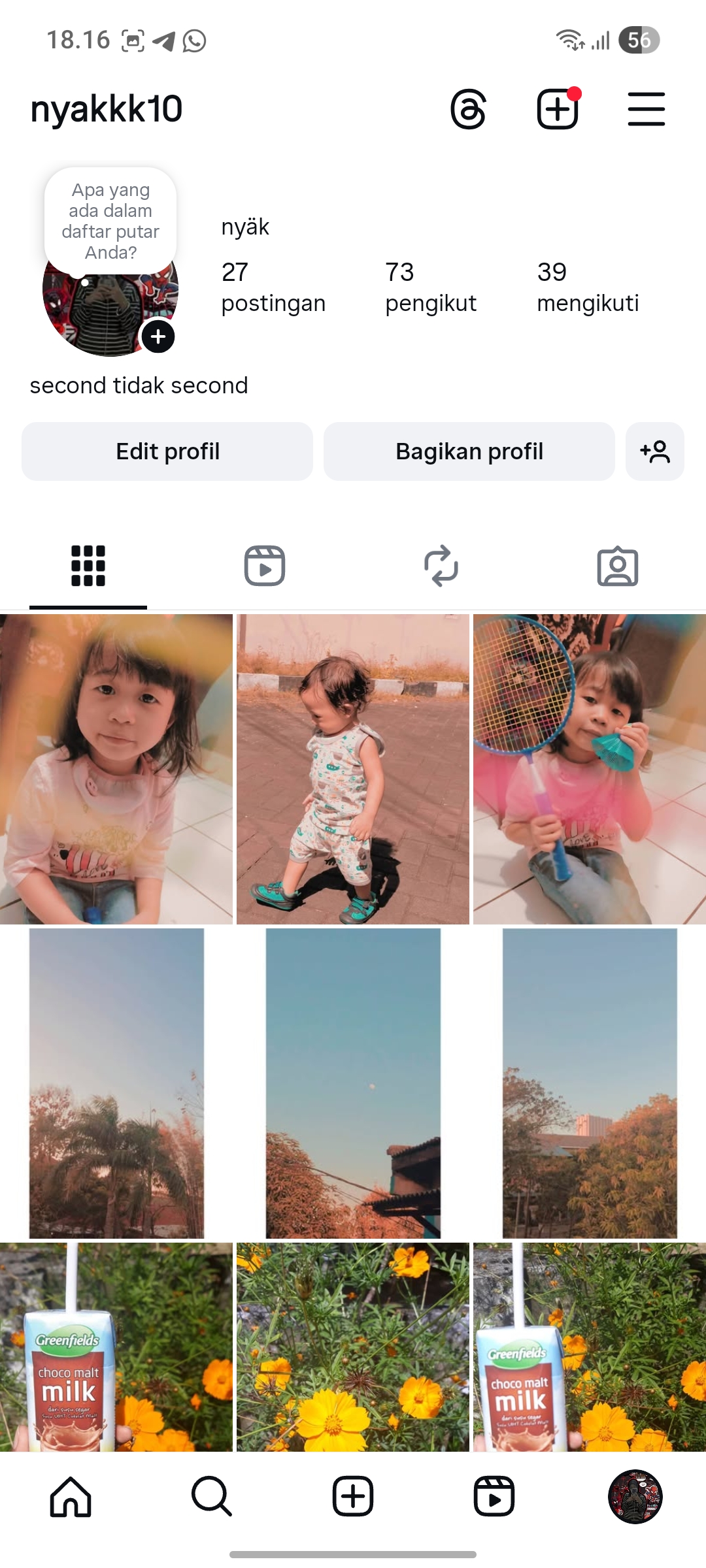The height and width of the screenshot is (1568, 706).
Task: Open Threads from the profile header
Action: click(468, 109)
